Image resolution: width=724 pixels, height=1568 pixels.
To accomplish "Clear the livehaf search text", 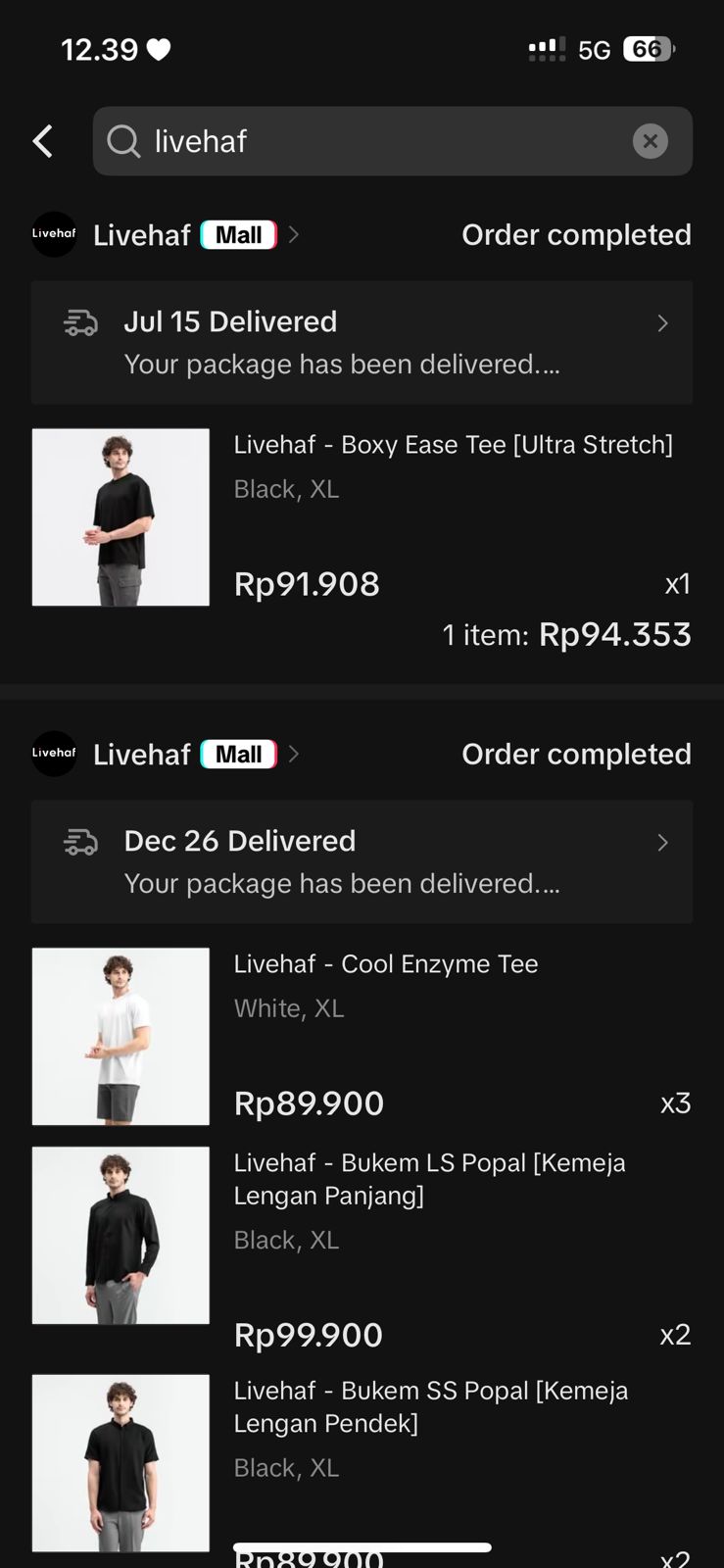I will [x=650, y=141].
